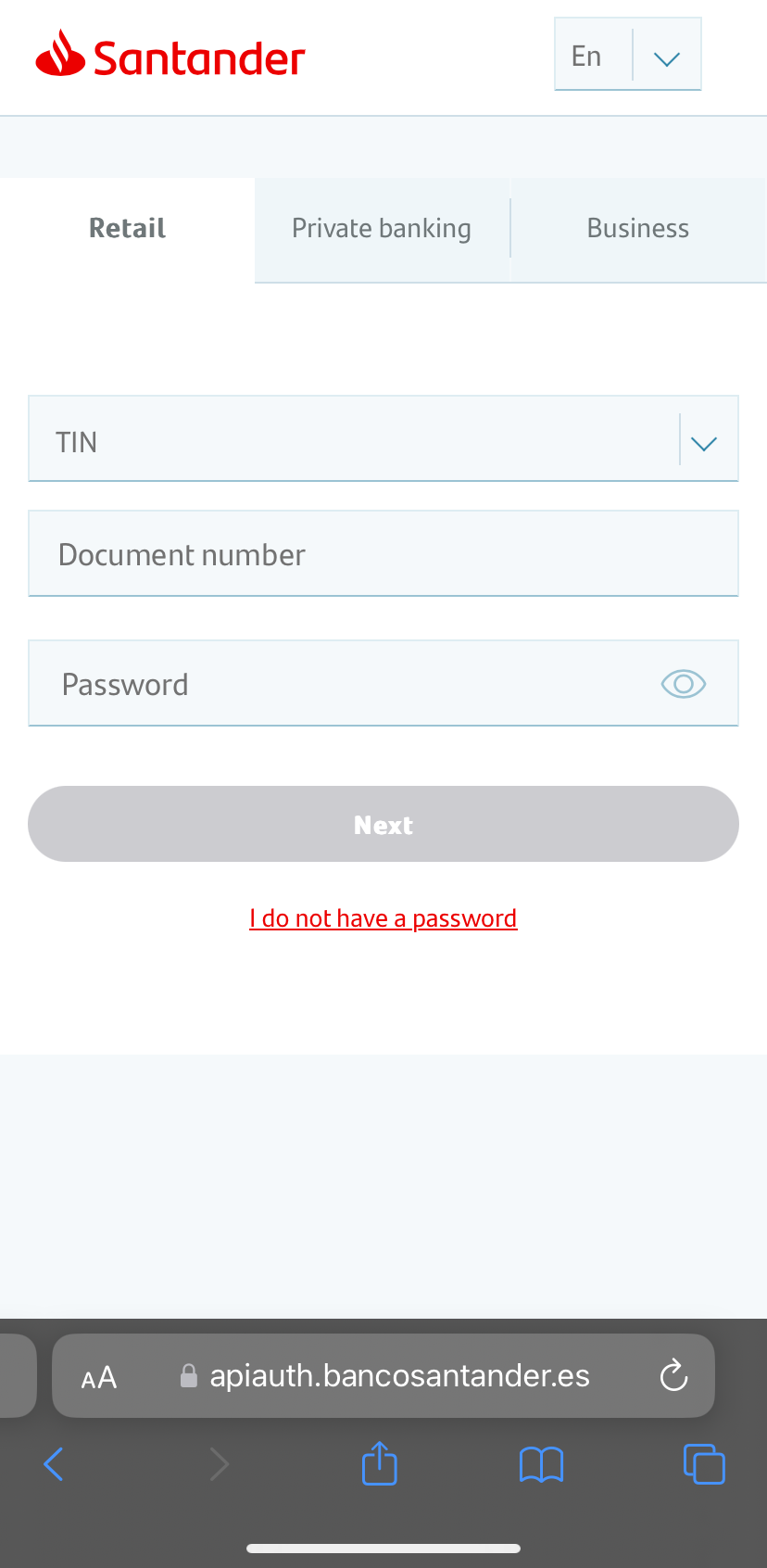Navigate back using the back arrow
Image resolution: width=767 pixels, height=1568 pixels.
pos(53,1464)
